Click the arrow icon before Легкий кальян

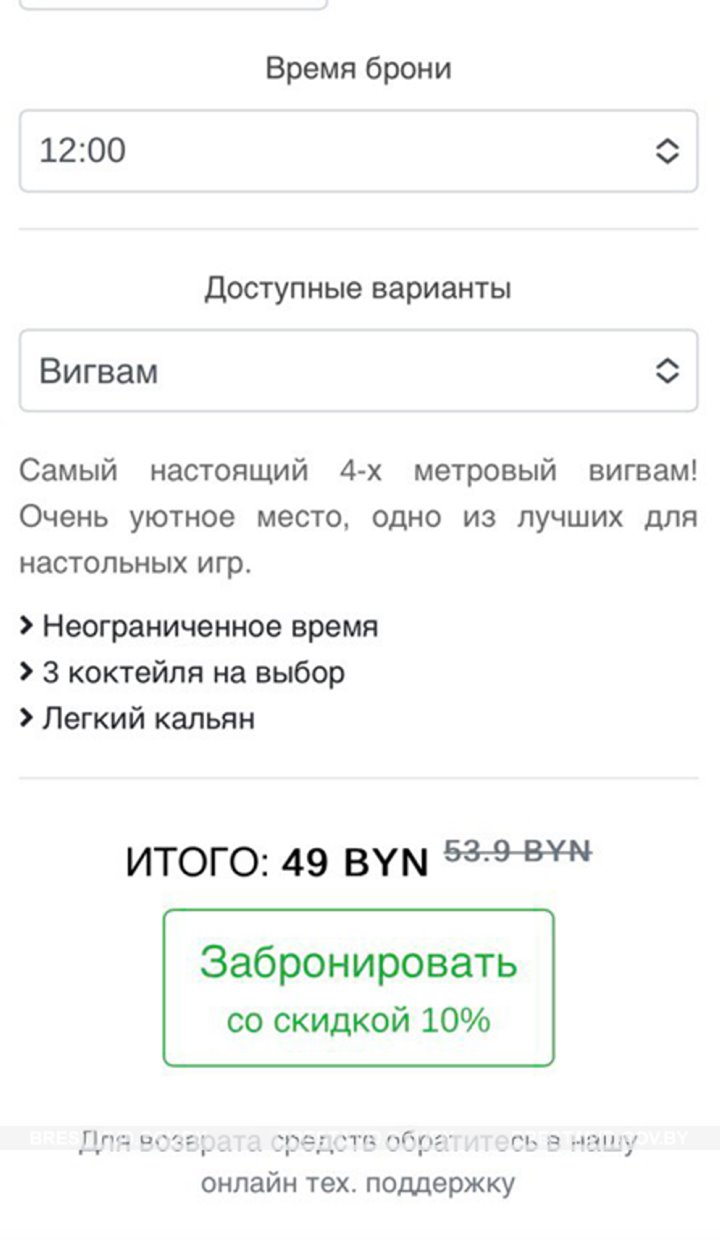26,718
